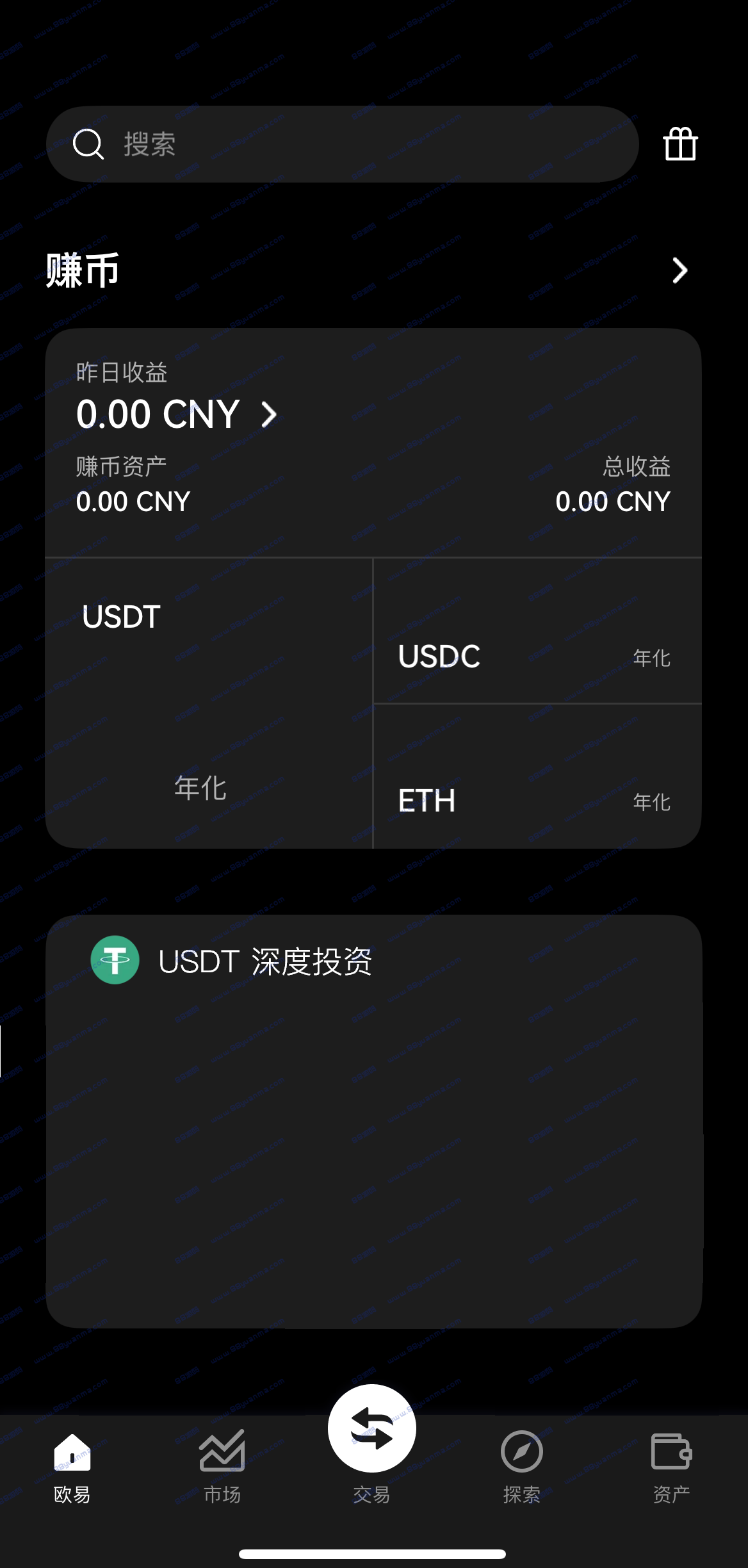Tap the central 交易 trade button

click(x=372, y=1428)
